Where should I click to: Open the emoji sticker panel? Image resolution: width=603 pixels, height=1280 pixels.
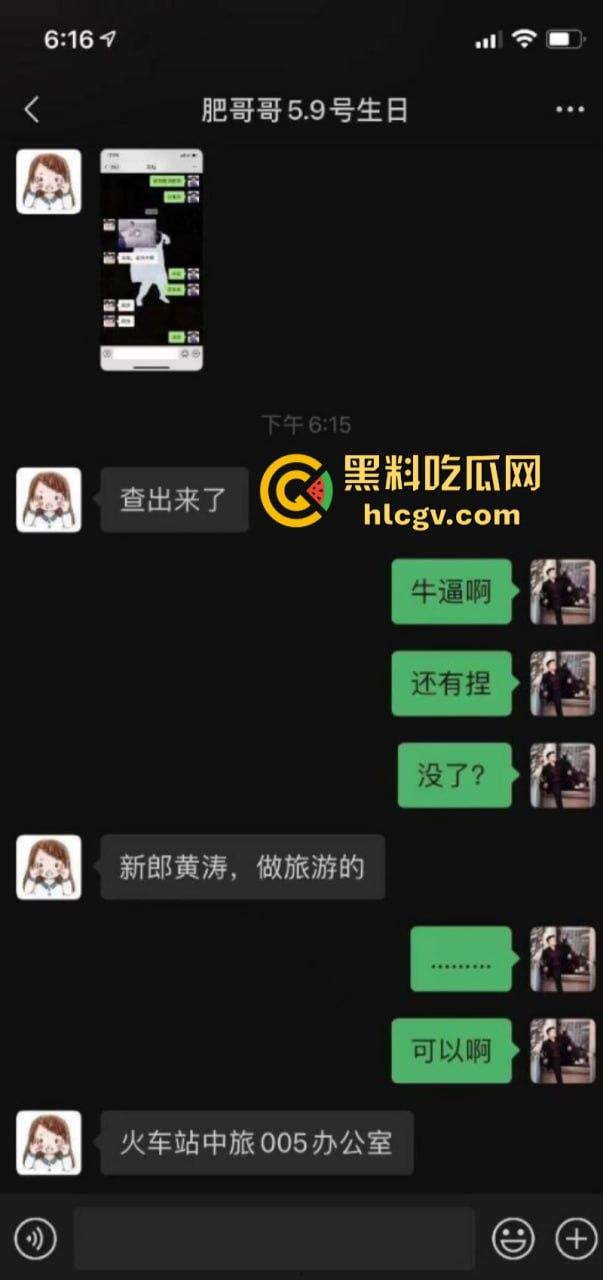(513, 1240)
